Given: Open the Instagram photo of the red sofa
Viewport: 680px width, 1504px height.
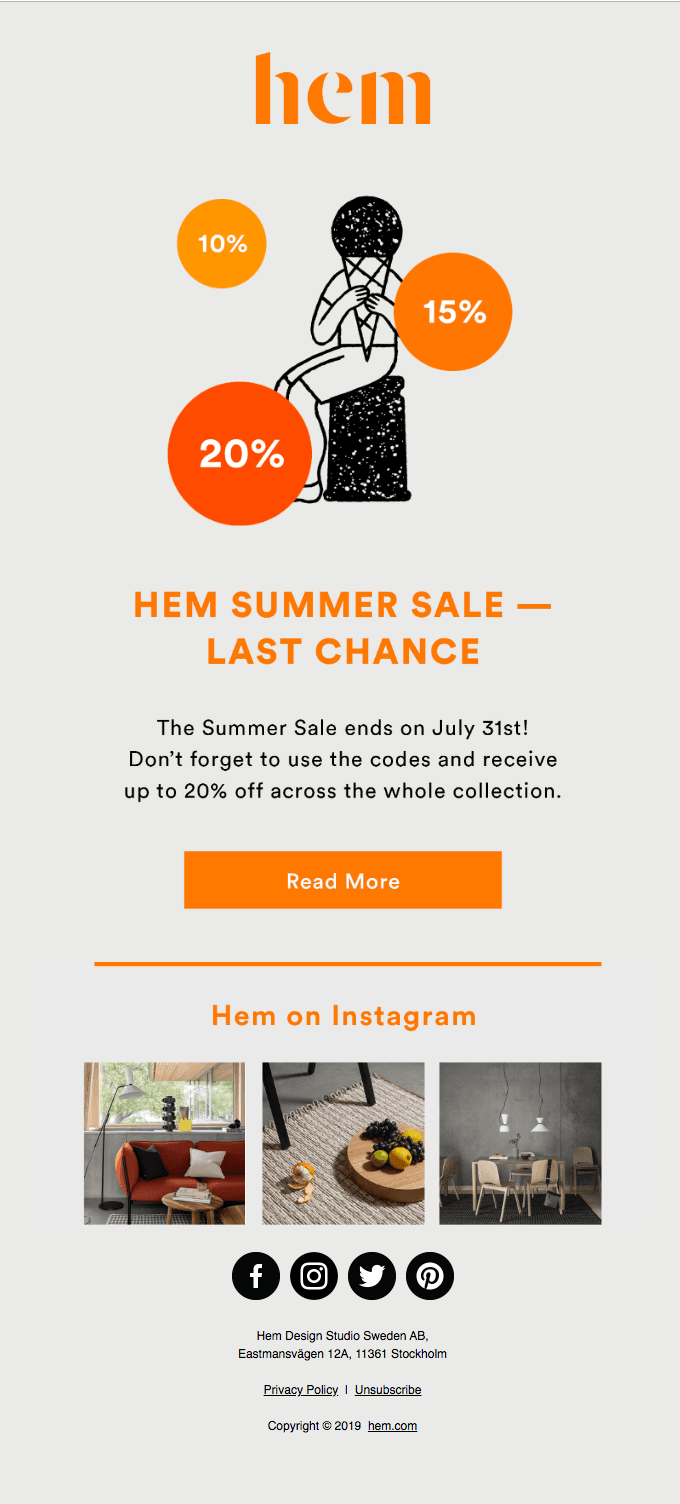Looking at the screenshot, I should point(164,1143).
